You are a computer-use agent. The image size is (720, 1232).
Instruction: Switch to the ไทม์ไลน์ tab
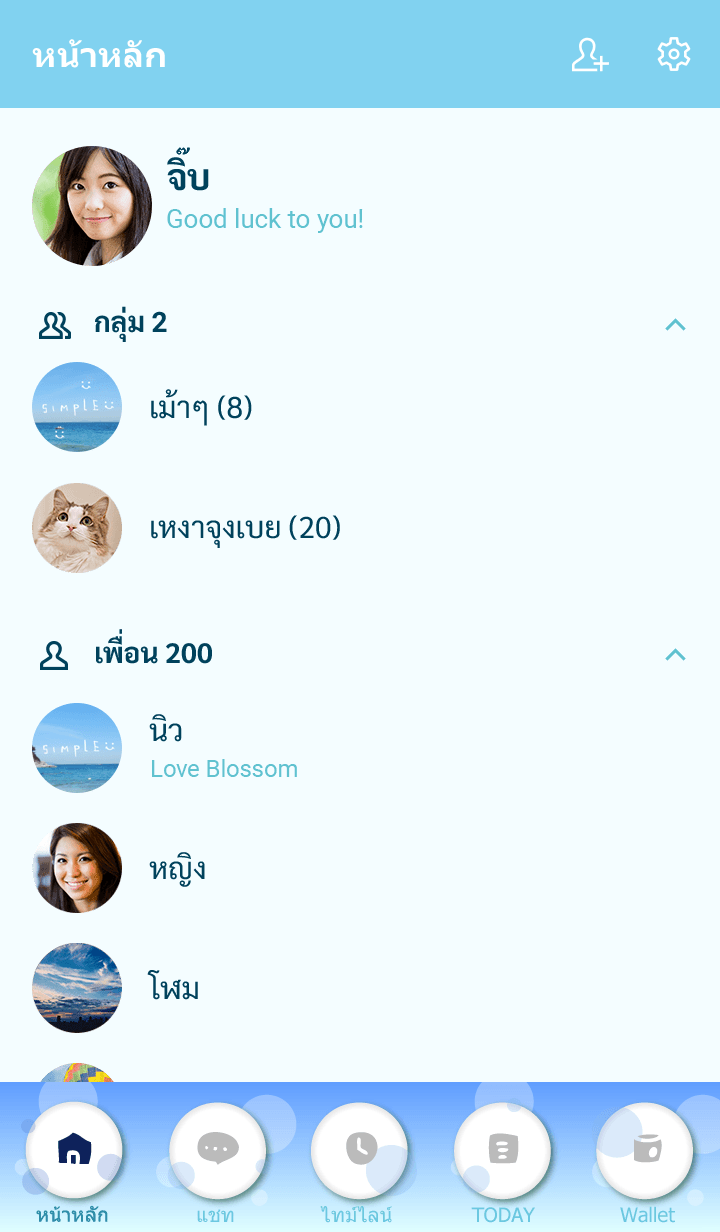[x=359, y=1150]
